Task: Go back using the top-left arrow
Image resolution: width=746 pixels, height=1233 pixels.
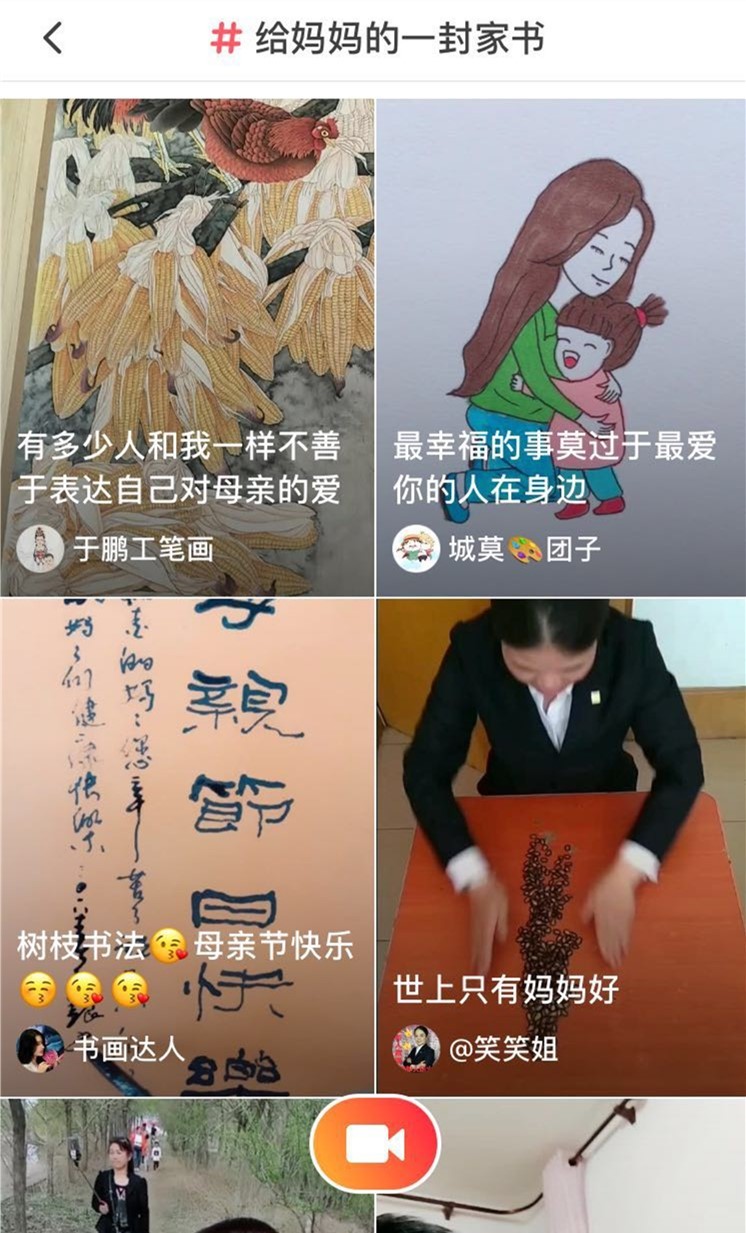Action: (53, 39)
